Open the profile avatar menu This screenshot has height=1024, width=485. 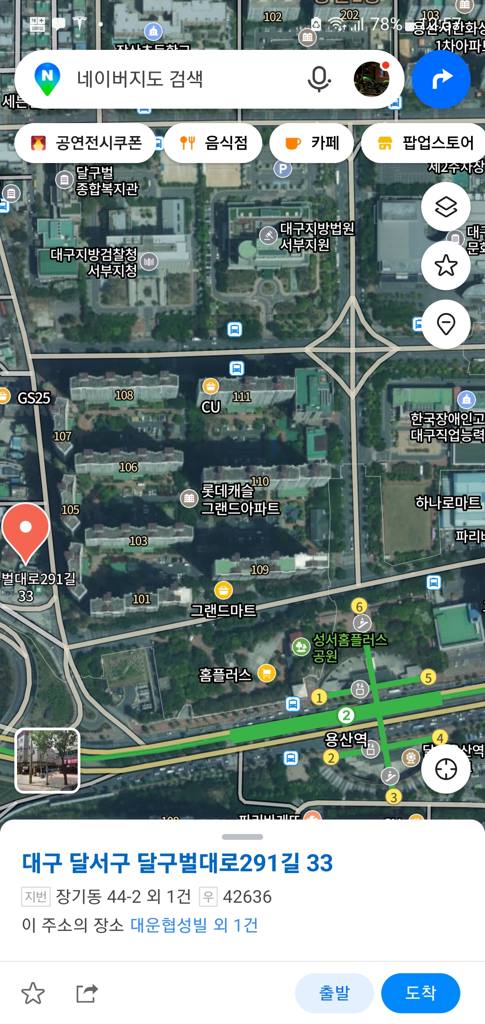point(372,79)
